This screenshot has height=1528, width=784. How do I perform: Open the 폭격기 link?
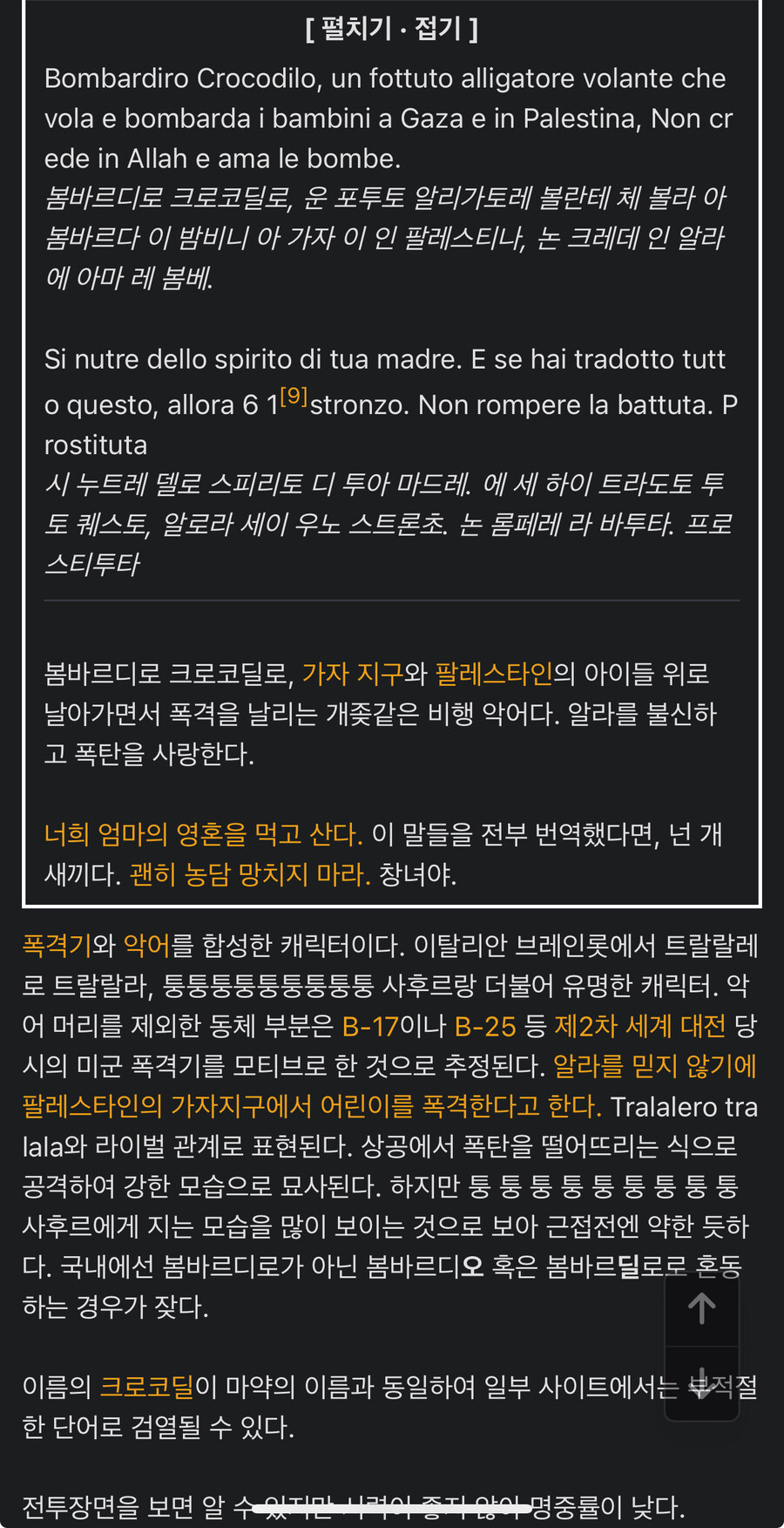[x=57, y=946]
